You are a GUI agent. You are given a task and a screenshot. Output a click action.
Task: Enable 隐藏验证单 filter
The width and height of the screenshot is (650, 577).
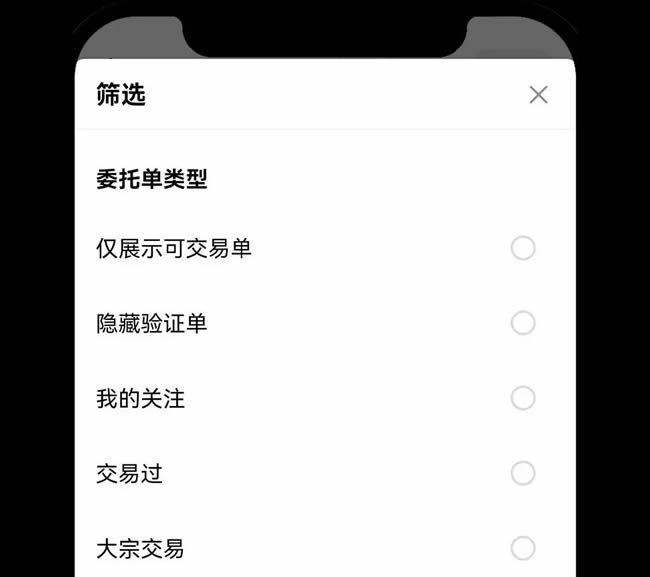click(x=522, y=323)
